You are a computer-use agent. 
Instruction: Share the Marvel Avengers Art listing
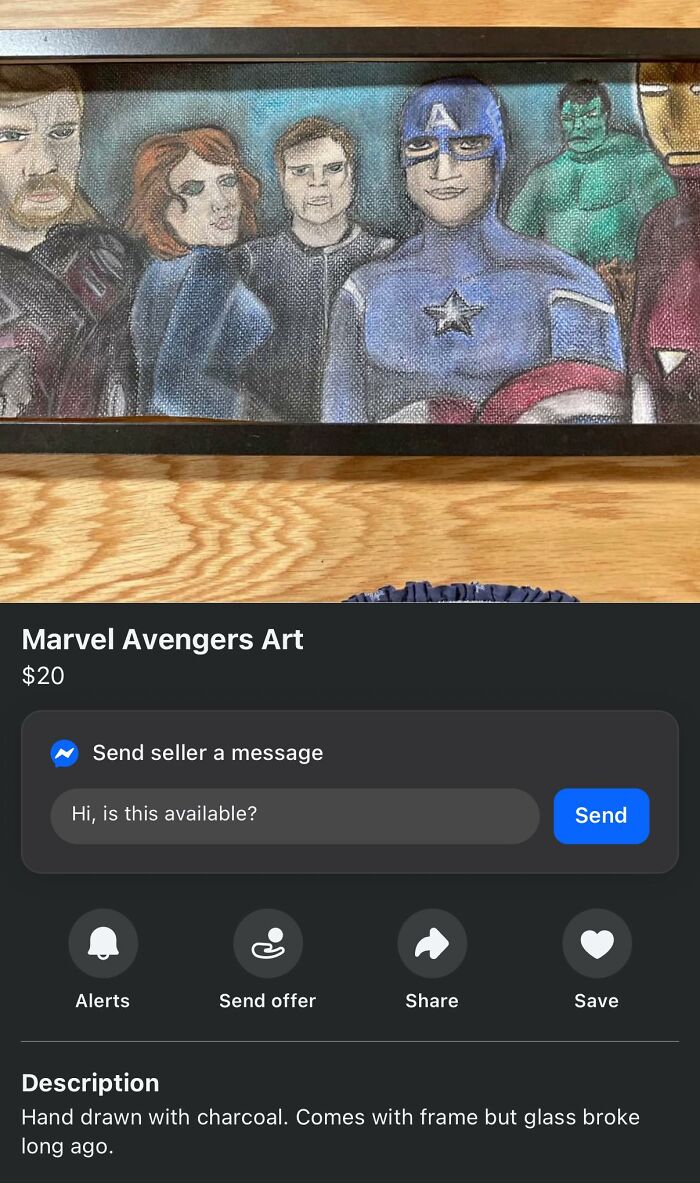[x=432, y=943]
